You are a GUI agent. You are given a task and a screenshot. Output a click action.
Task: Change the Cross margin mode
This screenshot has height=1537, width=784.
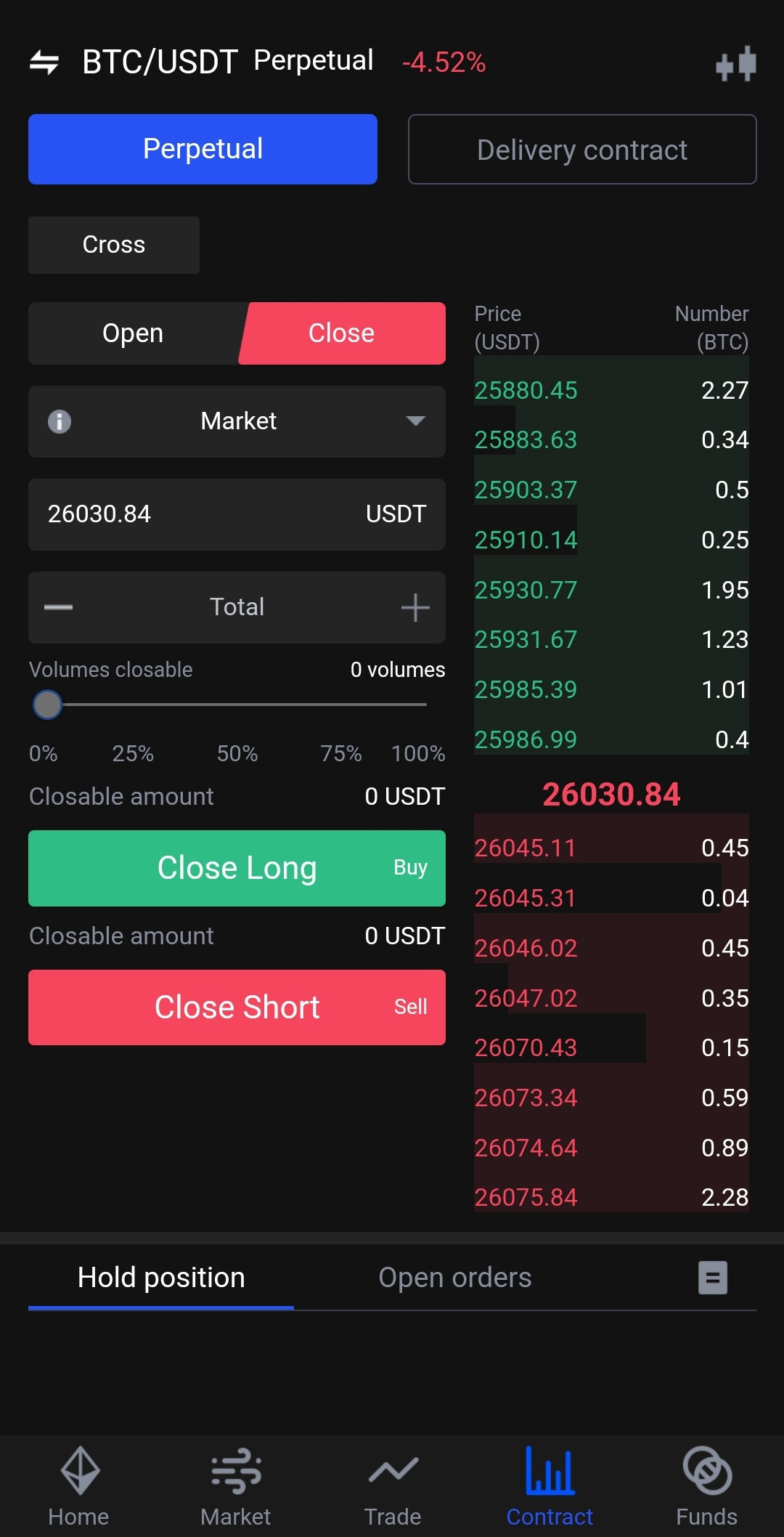(x=114, y=245)
